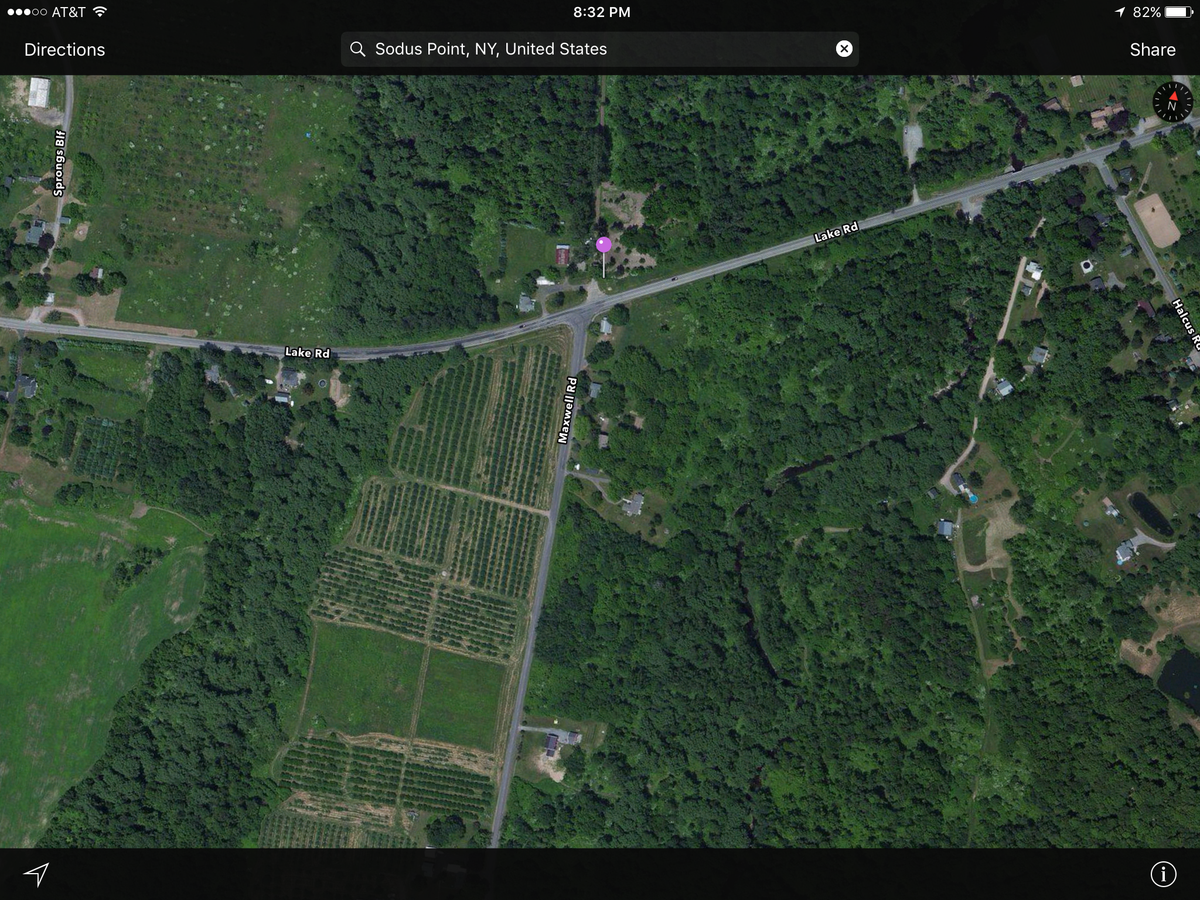Clear the search text
Image resolution: width=1200 pixels, height=900 pixels.
(x=844, y=49)
